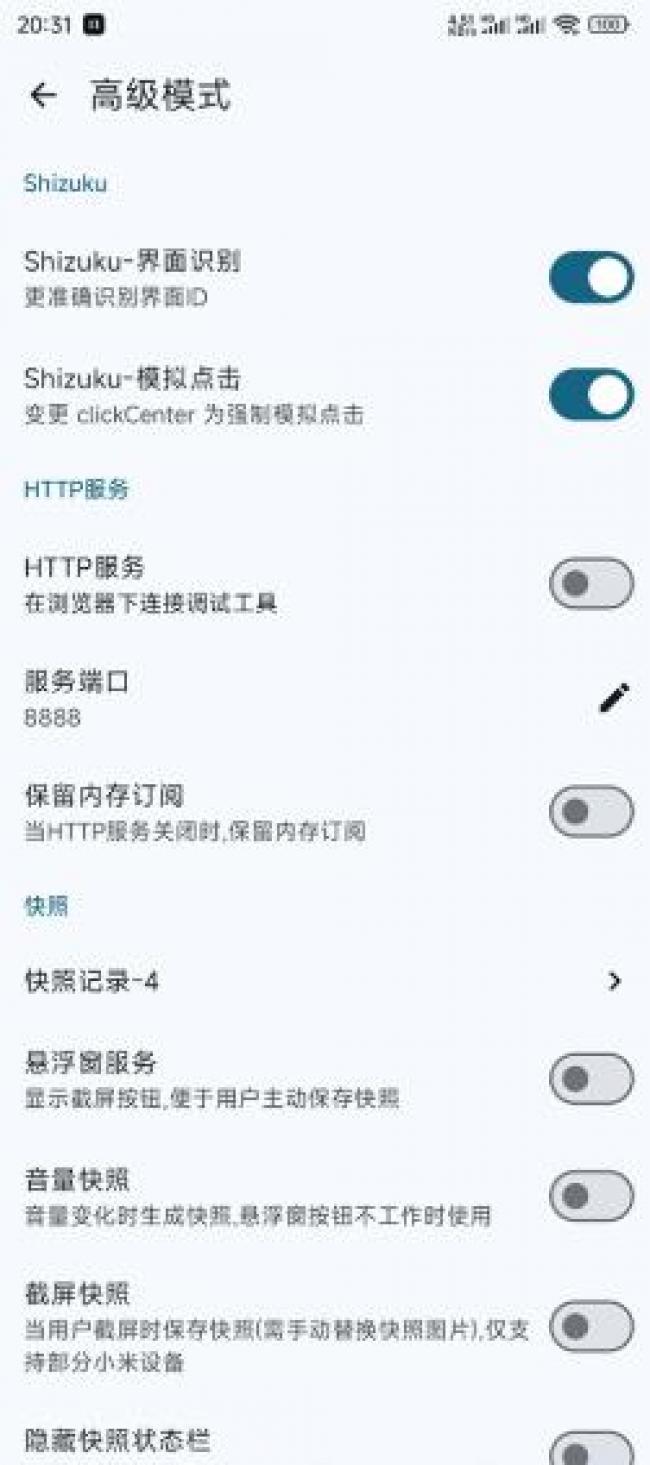Screen dimensions: 650x1465
Task: Enable 悬浮窗服务 toggle
Action: coord(590,1079)
